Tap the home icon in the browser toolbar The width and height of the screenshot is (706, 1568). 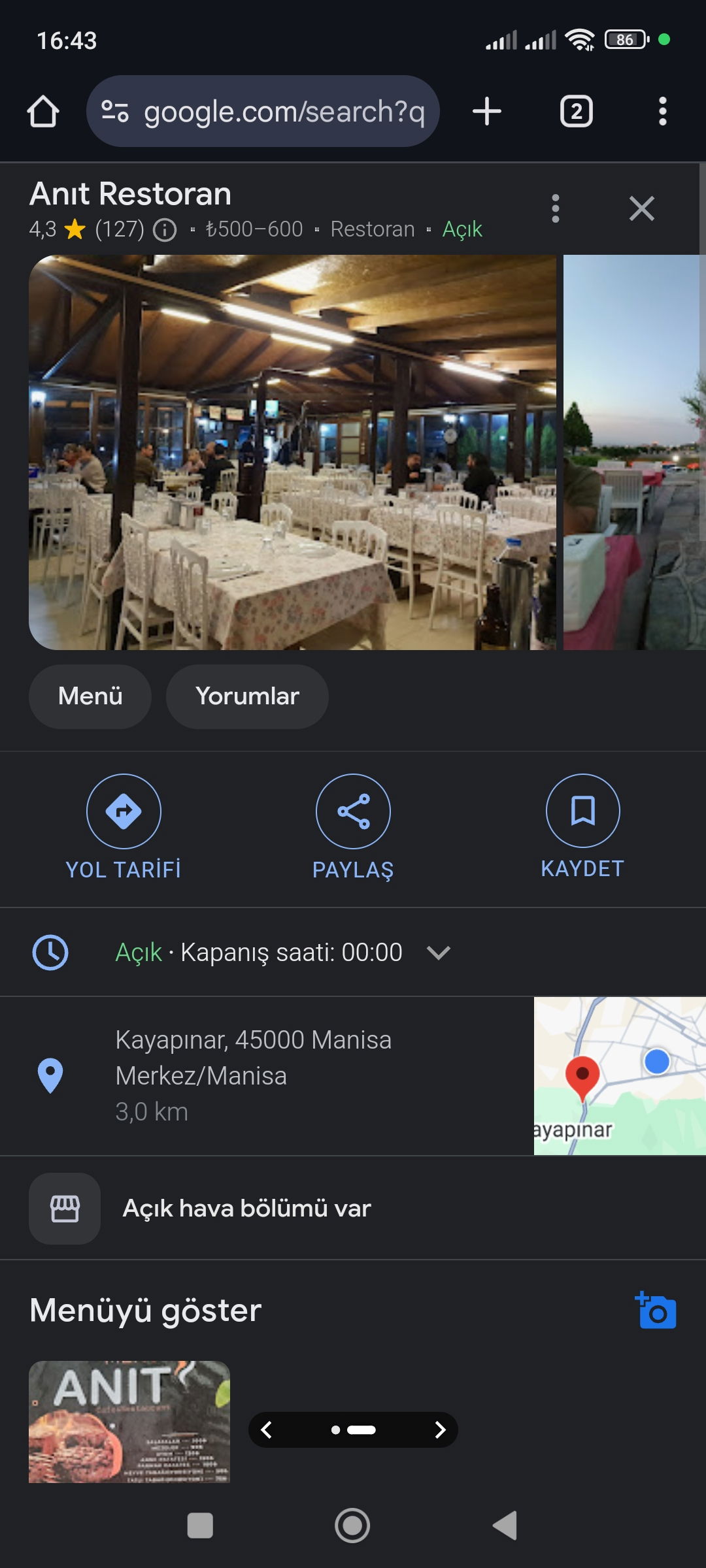[x=42, y=110]
